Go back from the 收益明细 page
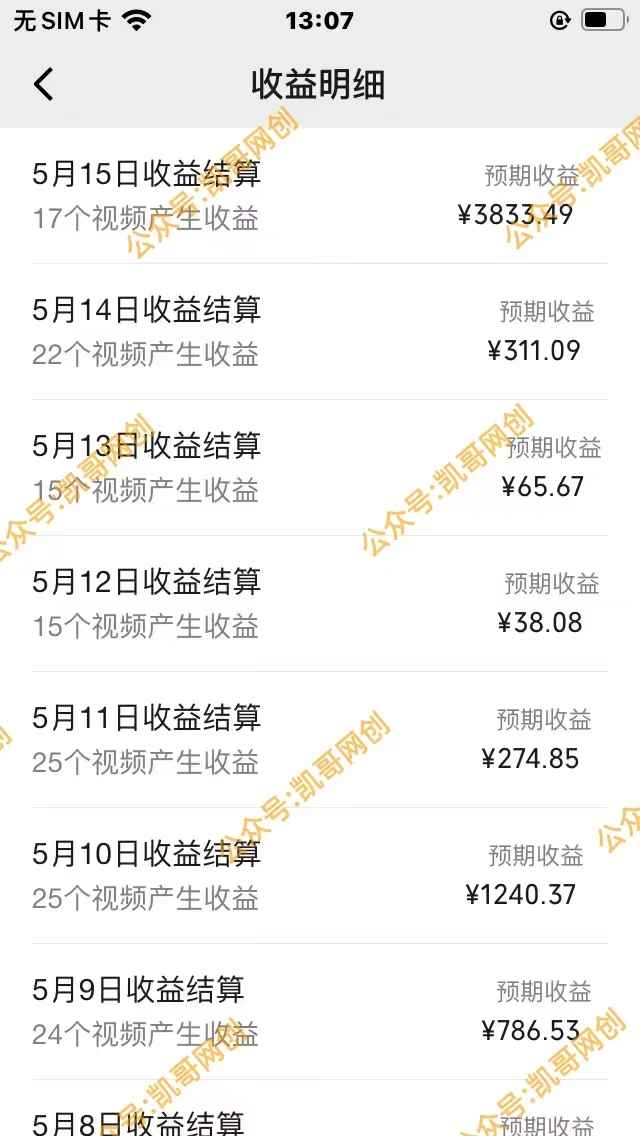 pyautogui.click(x=43, y=84)
